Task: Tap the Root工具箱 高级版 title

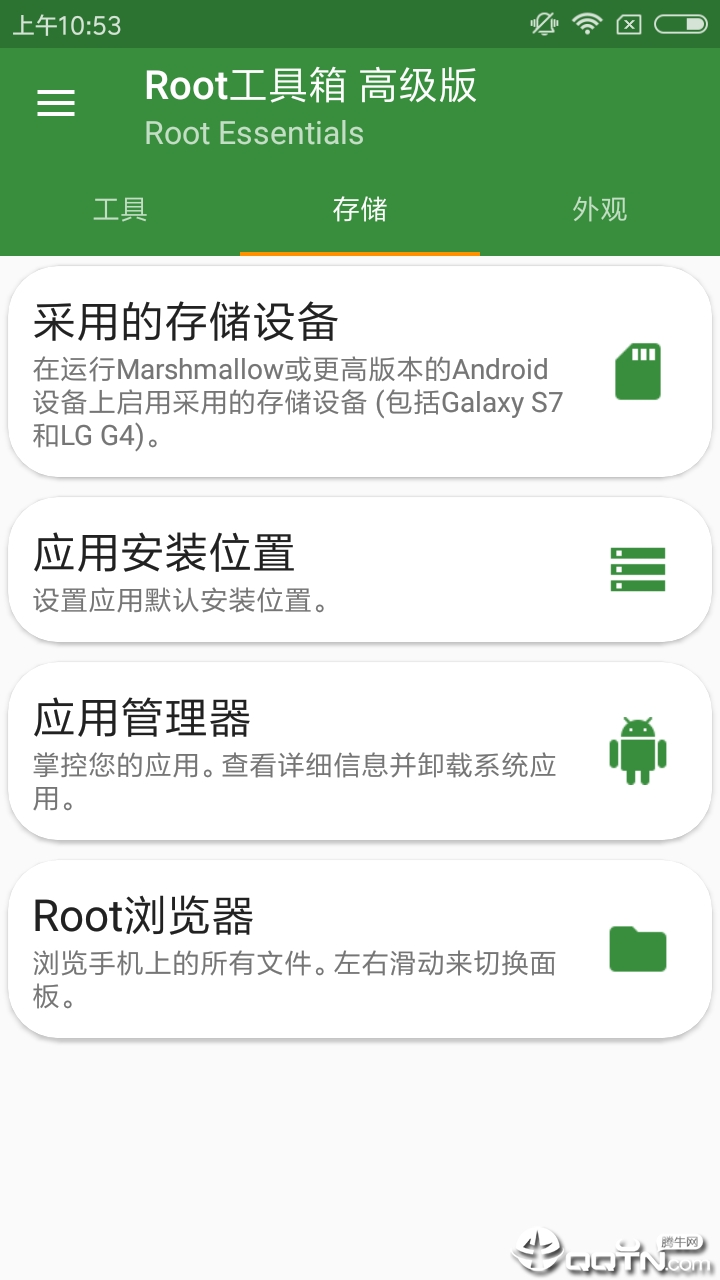Action: point(312,87)
